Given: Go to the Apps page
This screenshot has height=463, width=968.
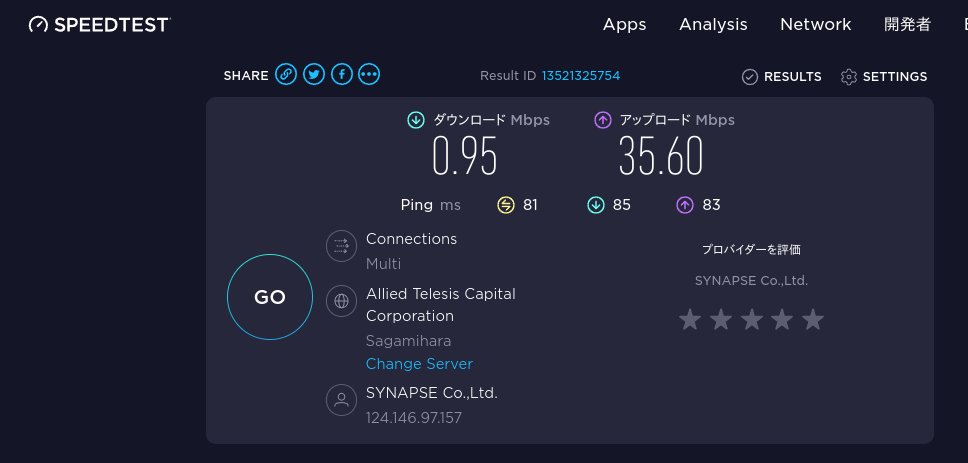Looking at the screenshot, I should click(x=624, y=25).
